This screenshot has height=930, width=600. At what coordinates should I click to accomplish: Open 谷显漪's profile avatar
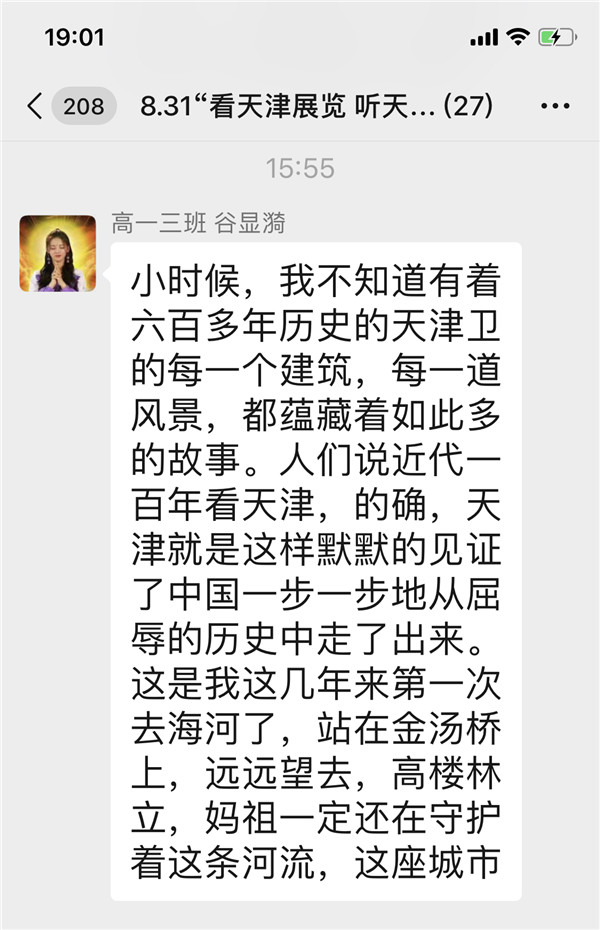pyautogui.click(x=58, y=253)
